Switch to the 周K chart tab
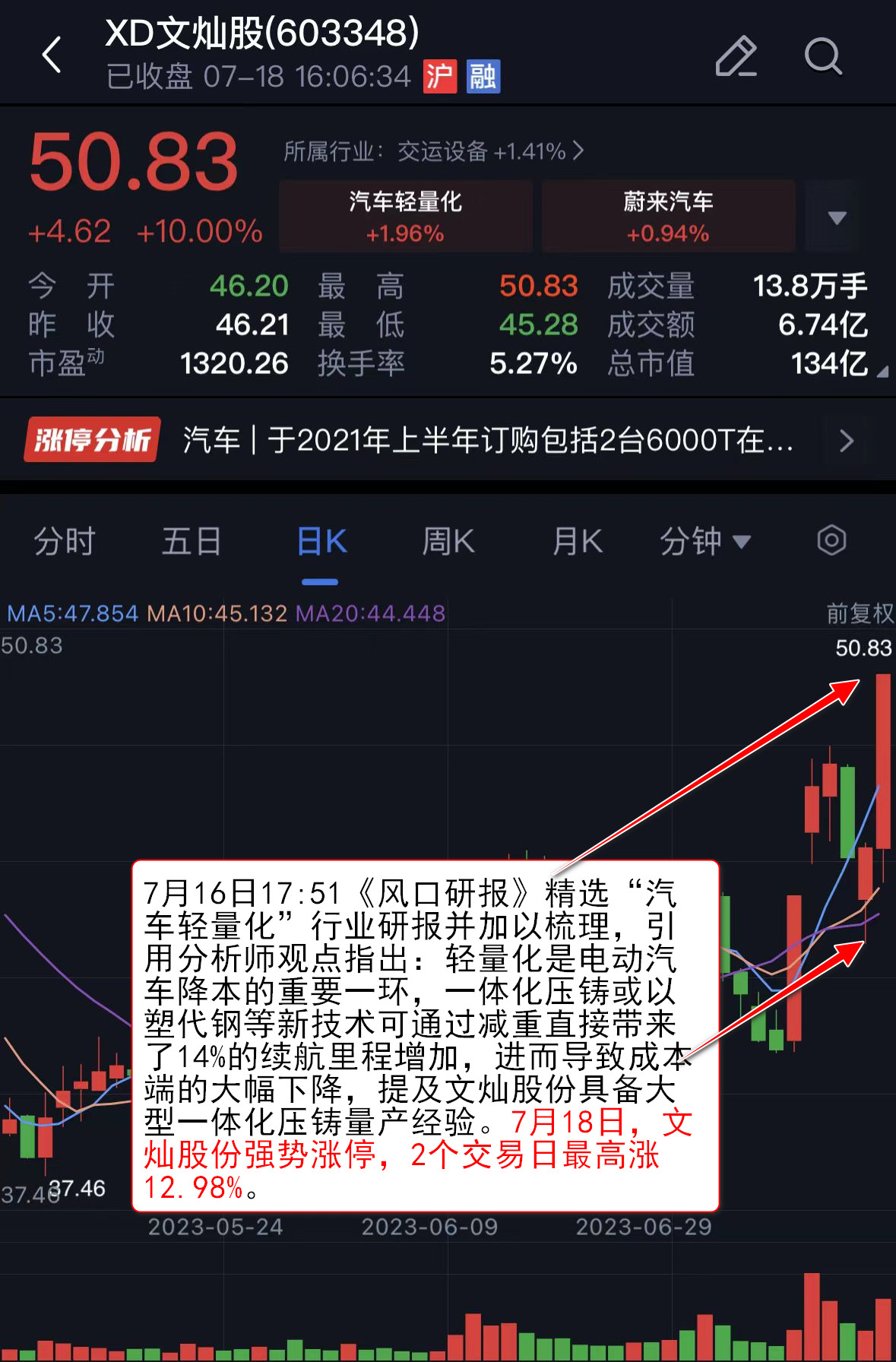896x1362 pixels. pyautogui.click(x=448, y=542)
